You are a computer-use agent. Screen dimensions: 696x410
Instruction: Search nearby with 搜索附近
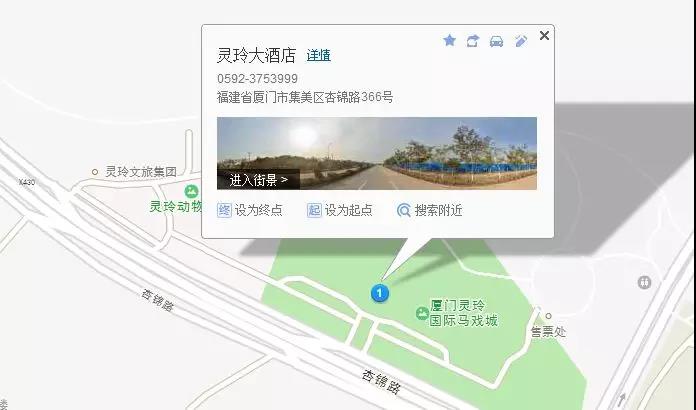[430, 211]
